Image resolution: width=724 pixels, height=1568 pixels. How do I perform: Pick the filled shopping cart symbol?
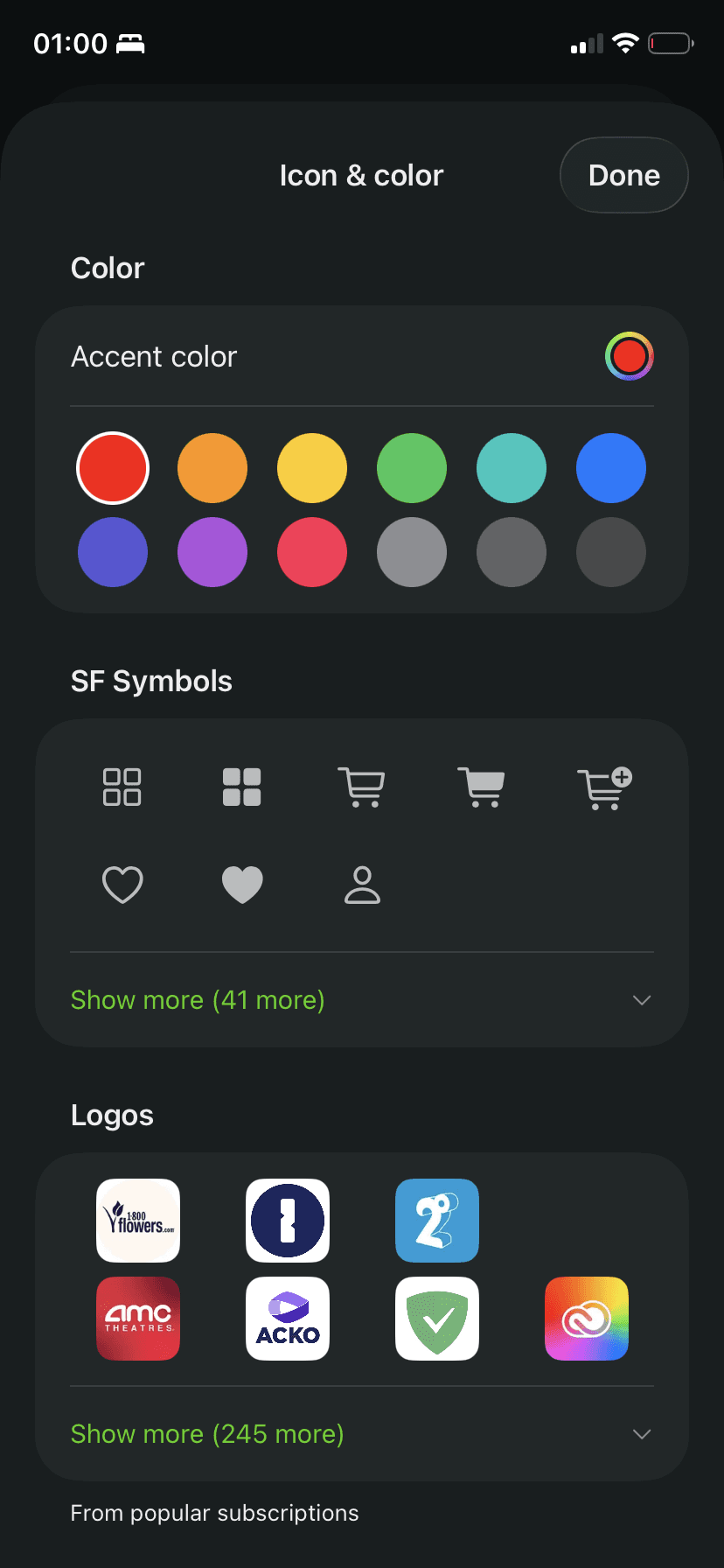point(482,787)
